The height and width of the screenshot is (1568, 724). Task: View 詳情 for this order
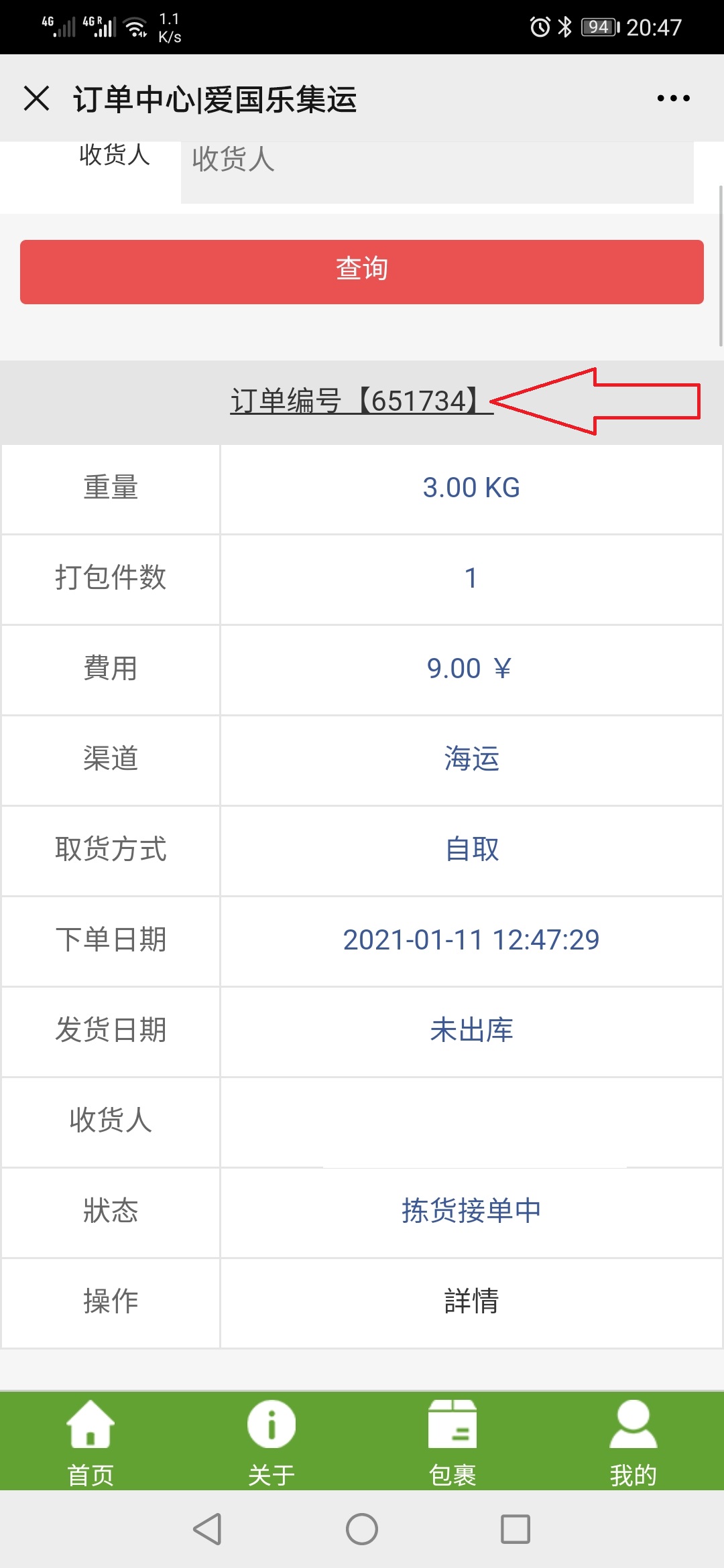tap(471, 1301)
